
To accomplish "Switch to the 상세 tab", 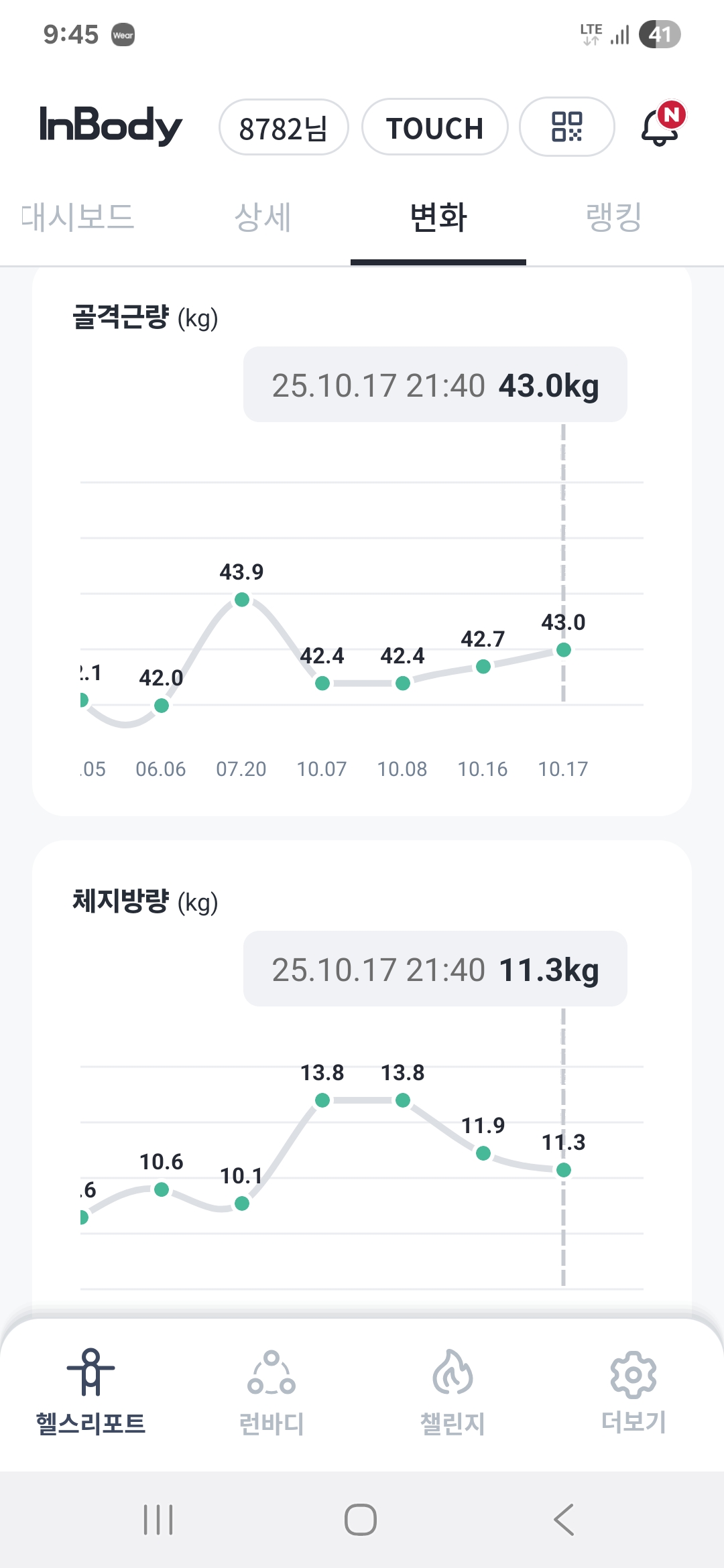I will pos(263,217).
